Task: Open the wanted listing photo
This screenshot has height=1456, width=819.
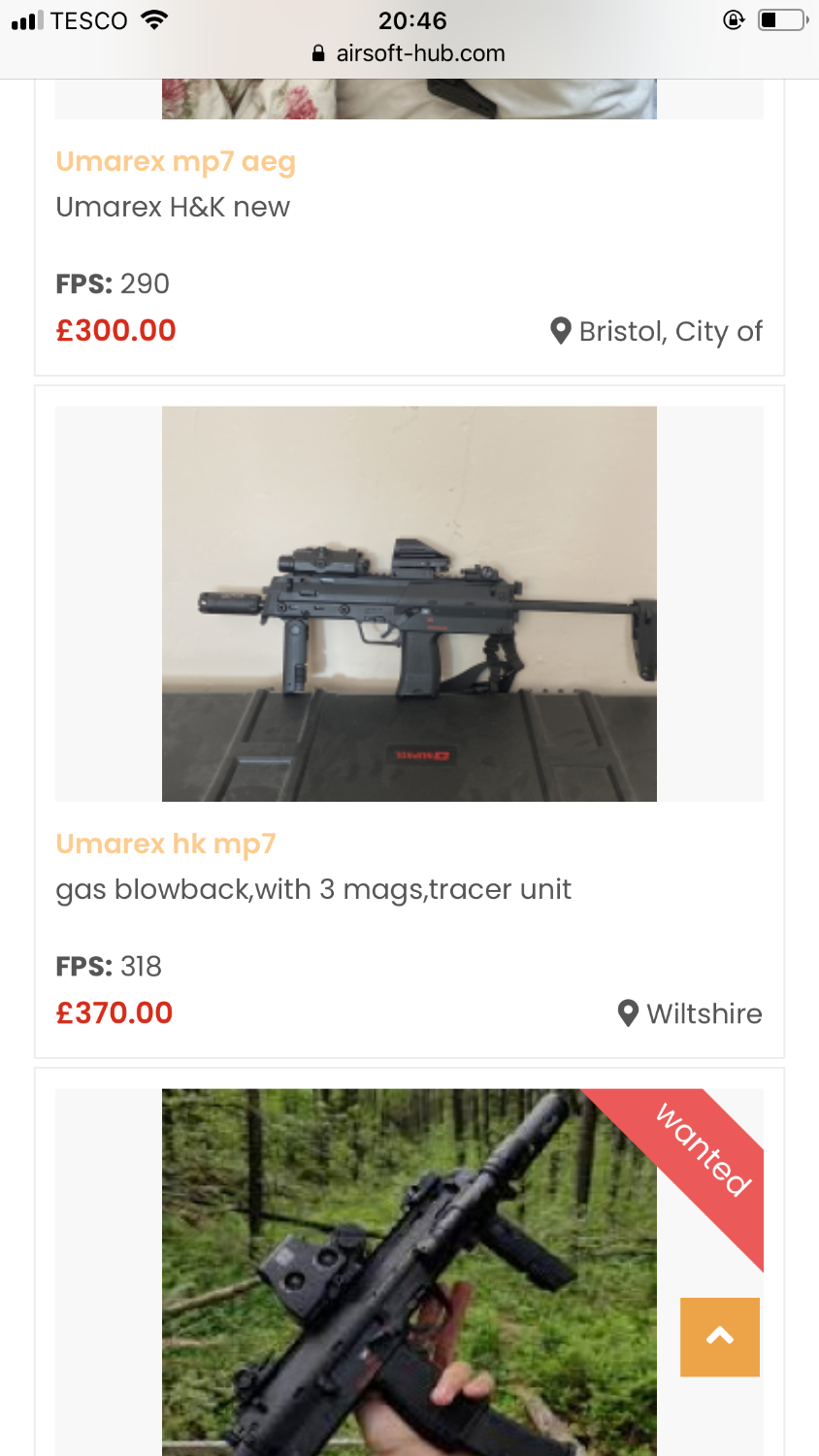Action: pos(409,1272)
